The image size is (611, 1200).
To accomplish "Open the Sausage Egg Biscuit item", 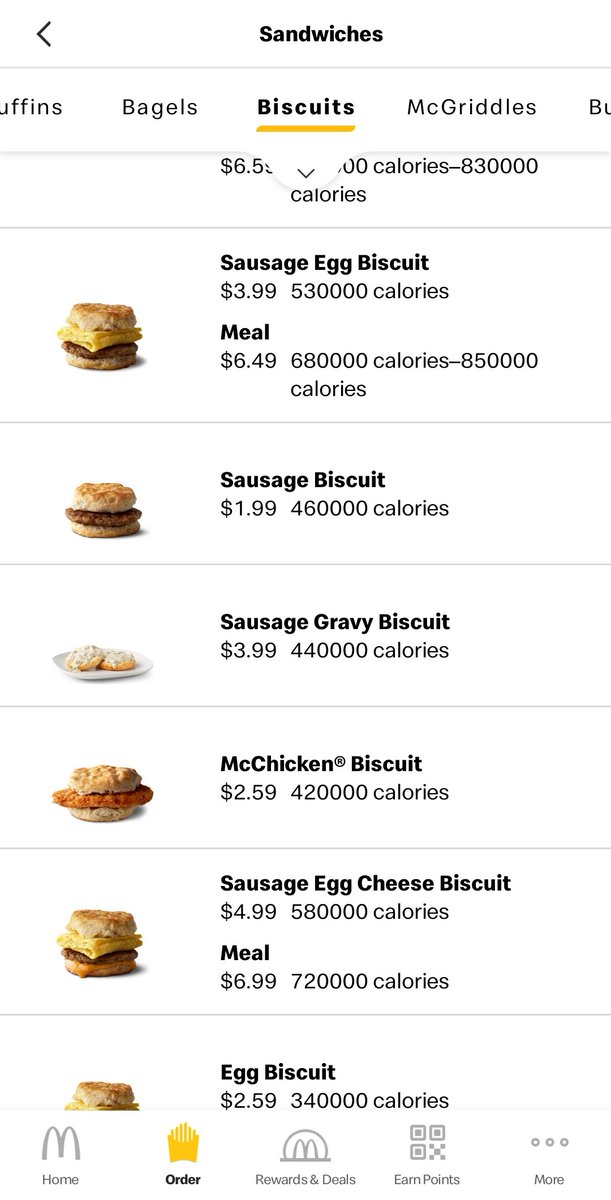I will 305,325.
